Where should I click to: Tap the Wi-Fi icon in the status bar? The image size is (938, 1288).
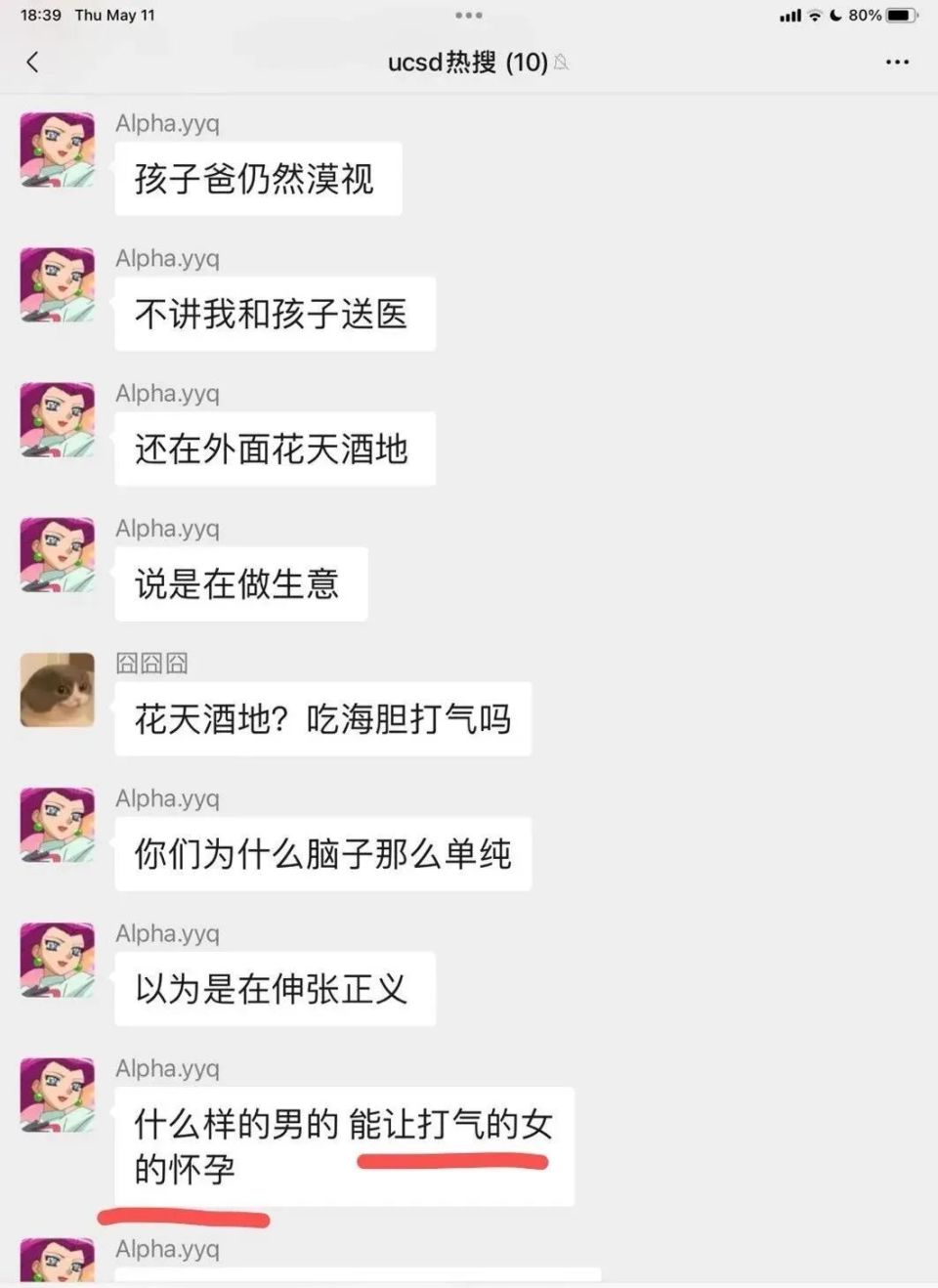(x=815, y=15)
